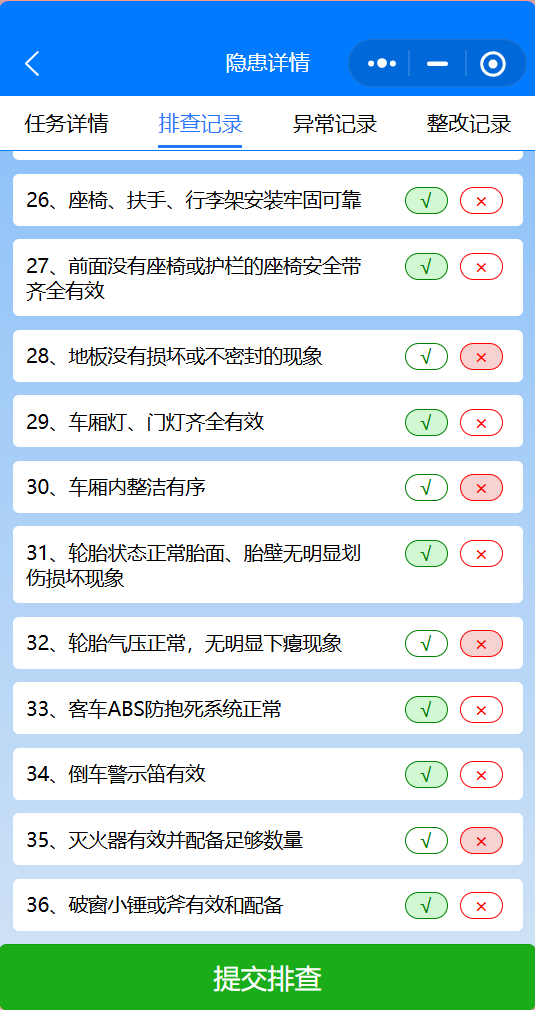Open the mini program more-options menu
This screenshot has height=1010, width=535.
pyautogui.click(x=382, y=63)
